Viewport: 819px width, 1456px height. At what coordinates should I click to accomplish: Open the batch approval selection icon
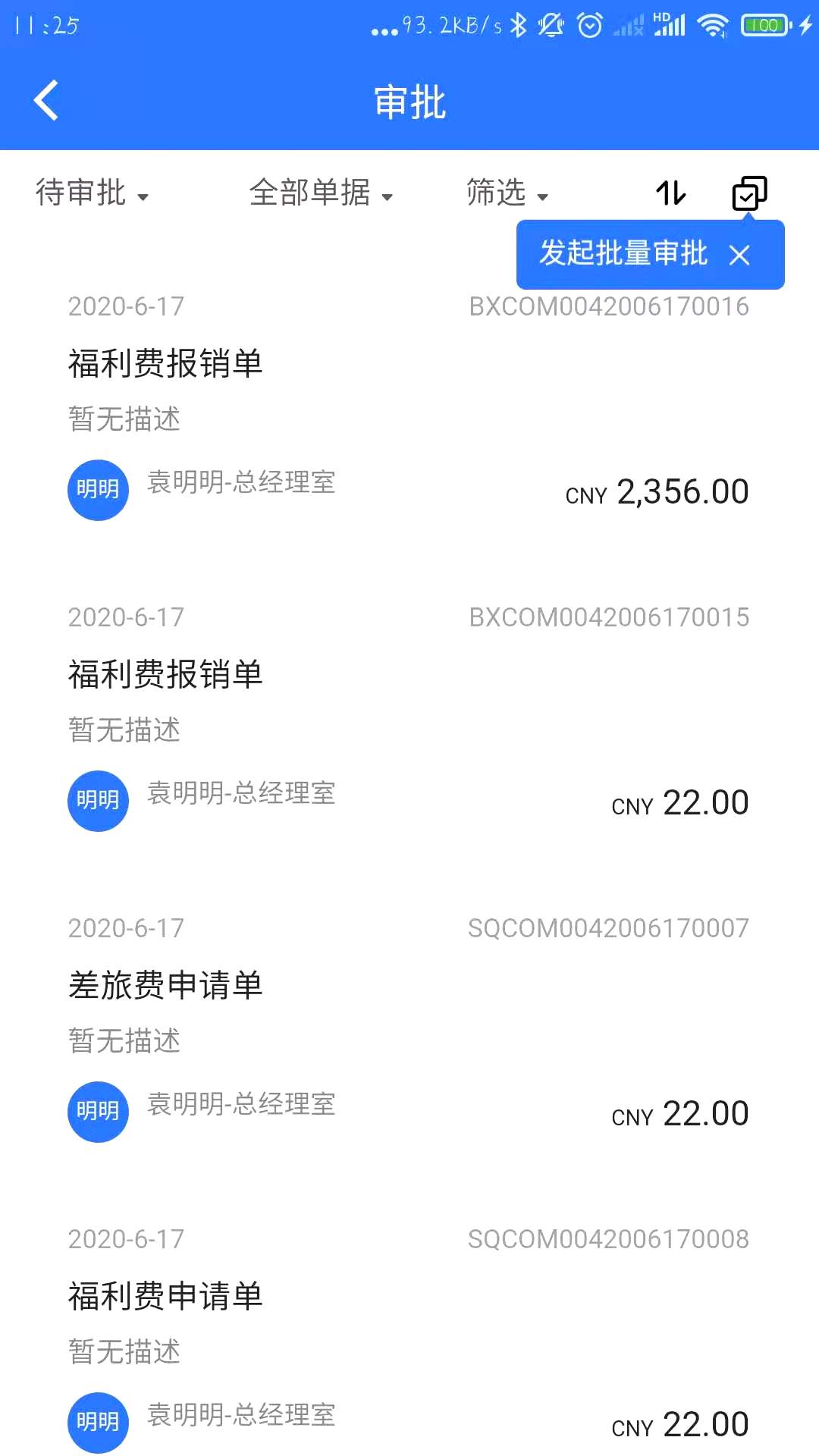(x=748, y=193)
